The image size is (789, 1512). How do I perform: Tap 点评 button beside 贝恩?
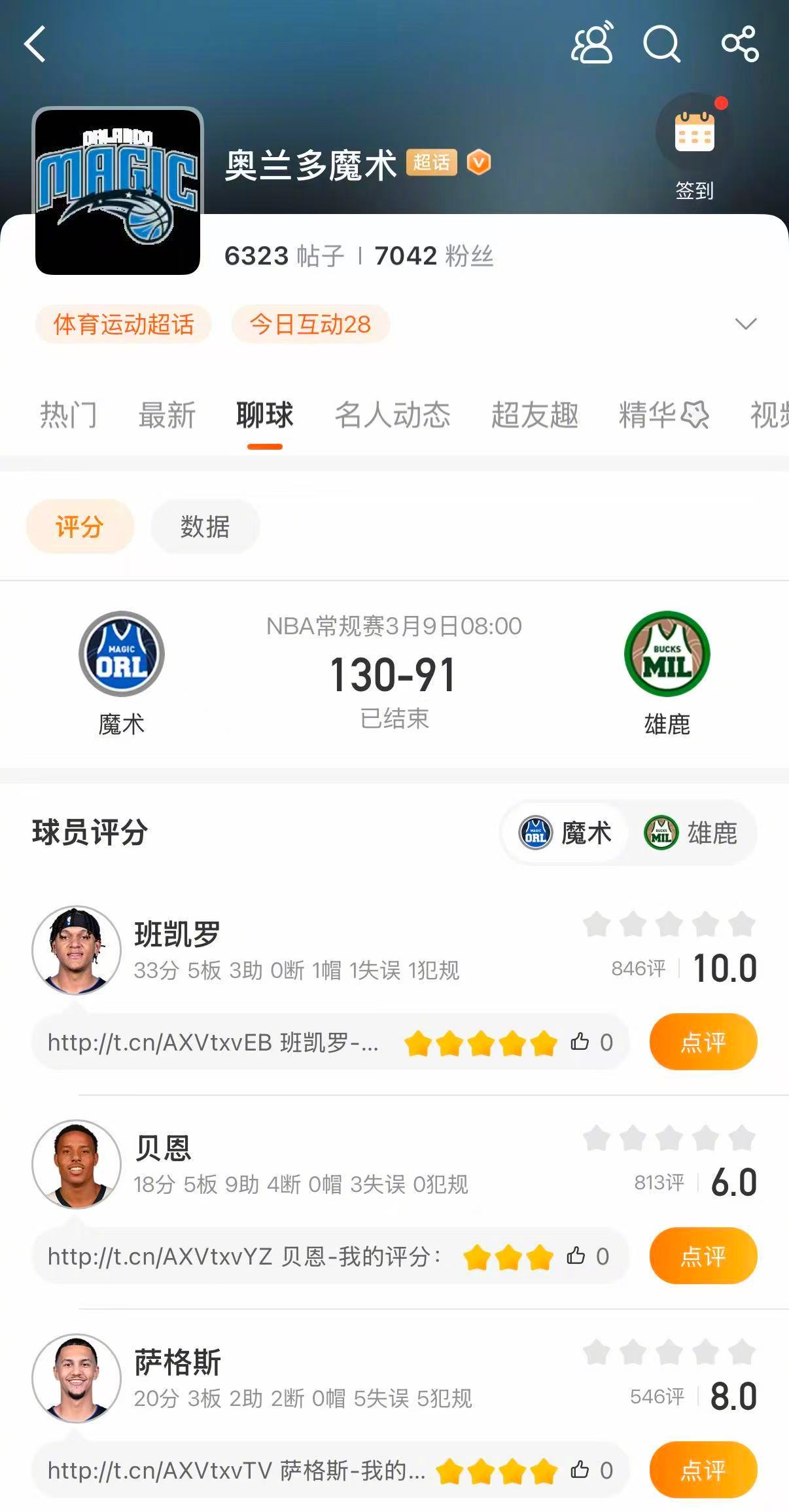703,1255
